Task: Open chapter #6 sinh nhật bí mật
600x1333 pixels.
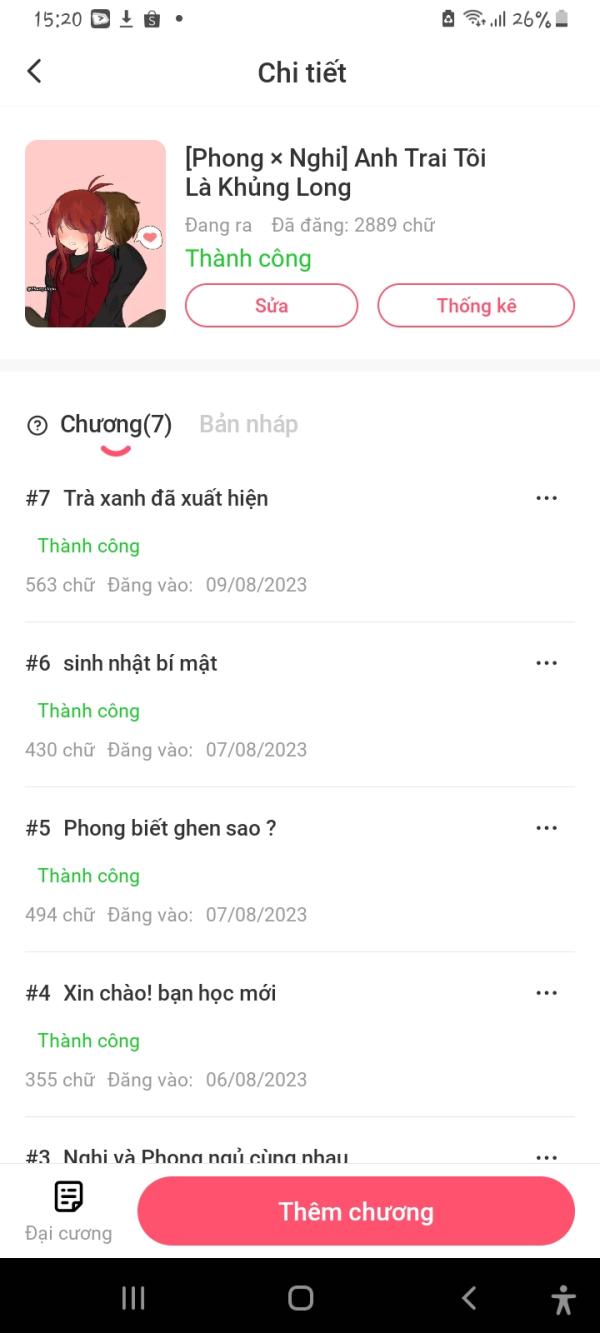Action: pyautogui.click(x=140, y=663)
